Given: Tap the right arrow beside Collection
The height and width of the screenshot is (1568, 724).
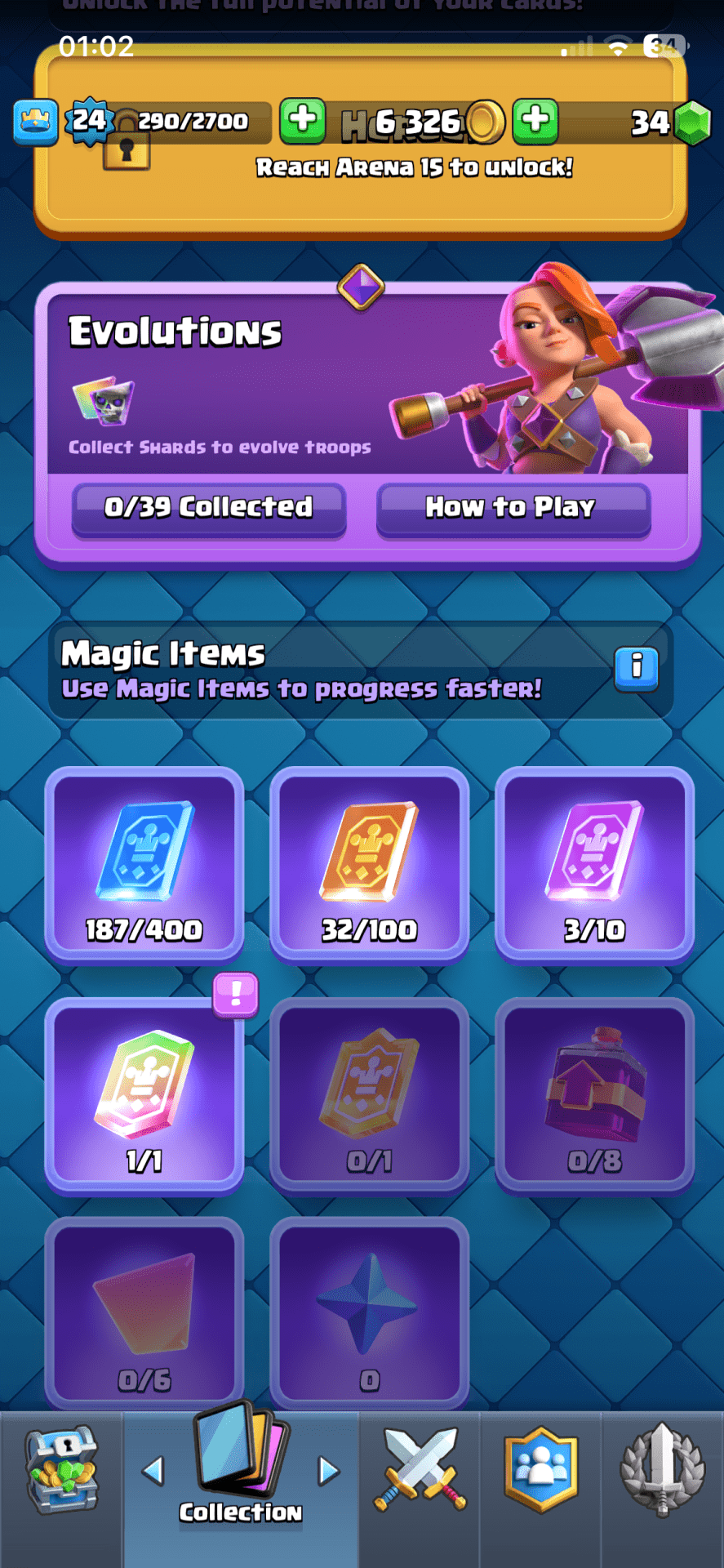Looking at the screenshot, I should [x=328, y=1471].
